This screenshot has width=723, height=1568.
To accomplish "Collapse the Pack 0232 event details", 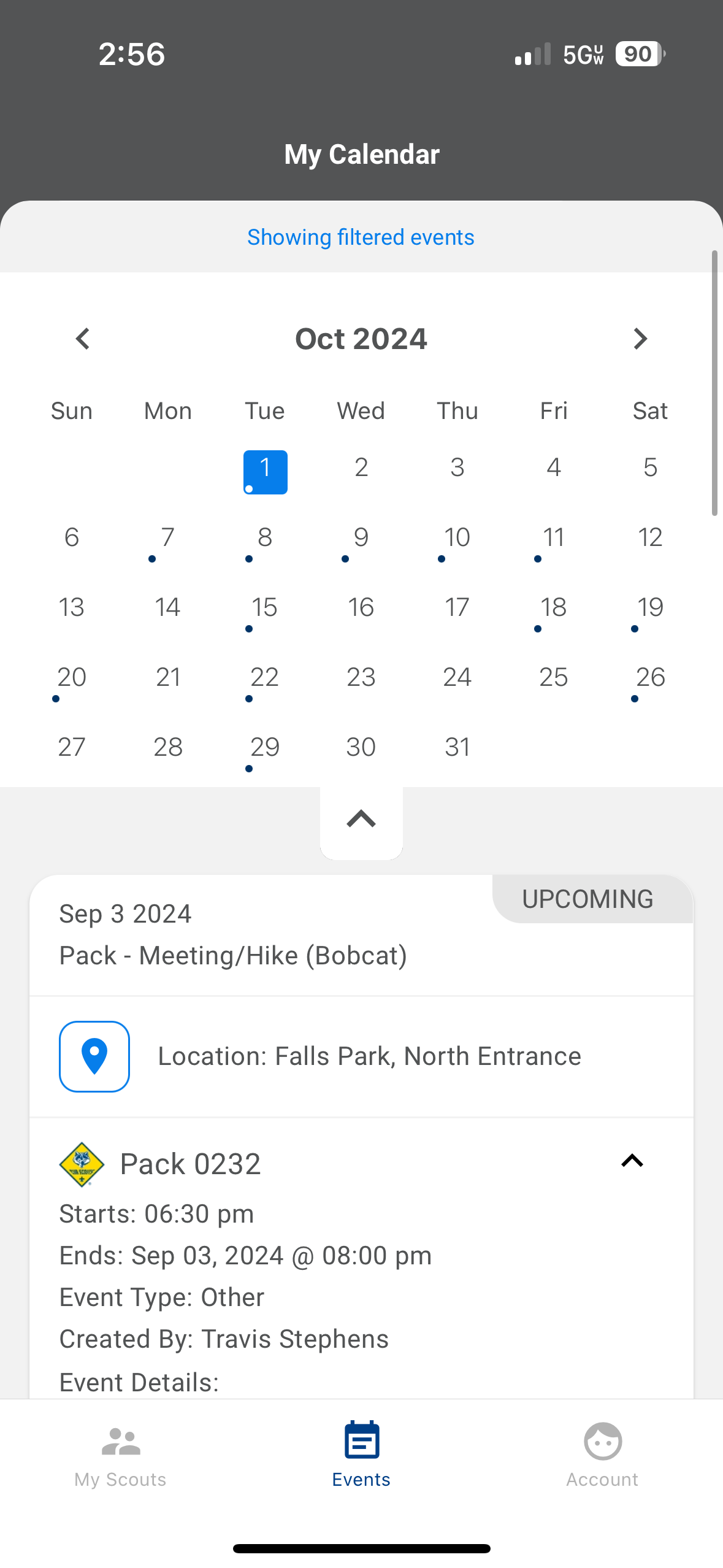I will (632, 1161).
